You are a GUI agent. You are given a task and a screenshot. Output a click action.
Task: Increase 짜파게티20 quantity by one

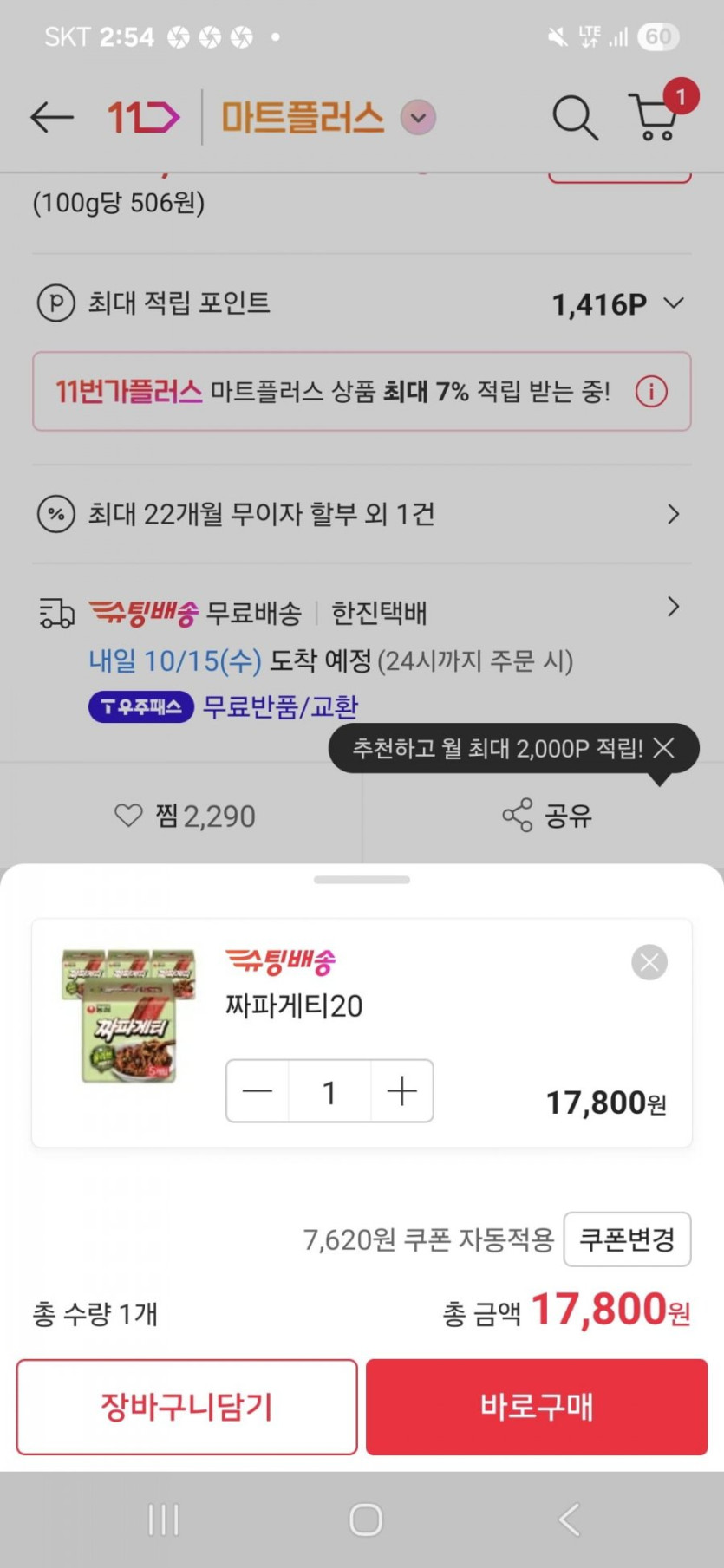[402, 1091]
